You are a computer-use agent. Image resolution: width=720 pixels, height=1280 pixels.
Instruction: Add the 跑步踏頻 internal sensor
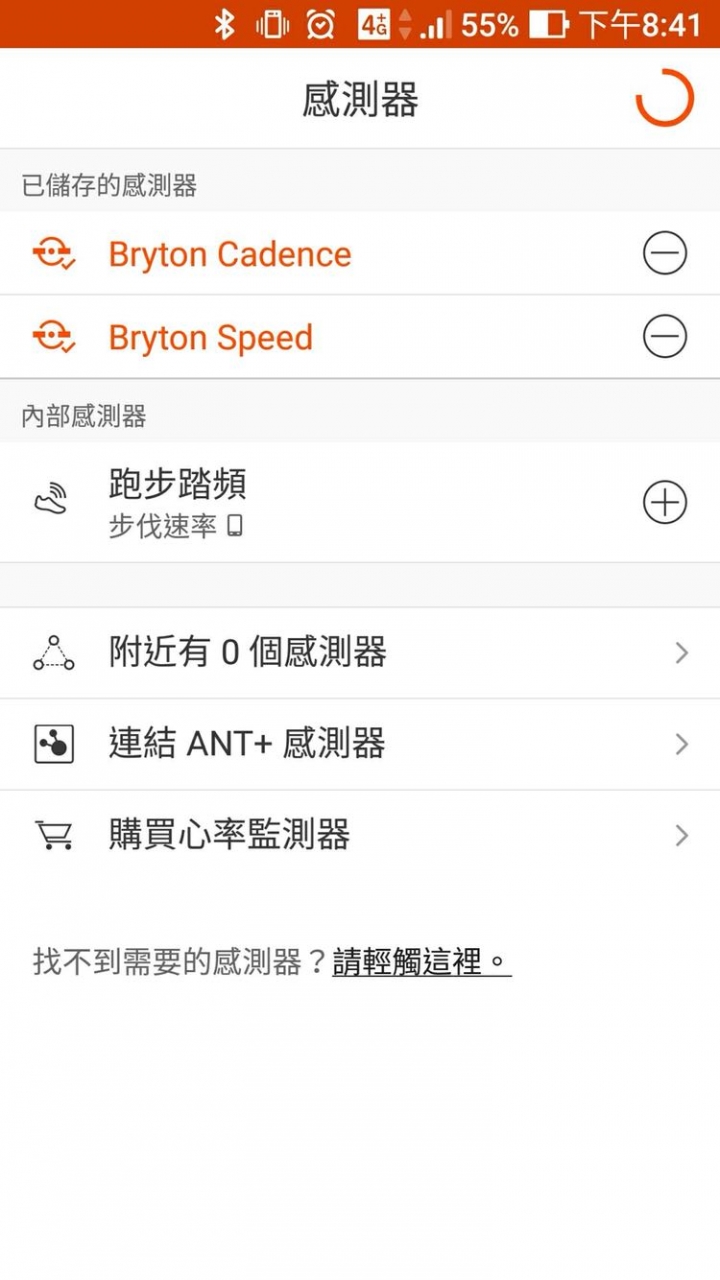coord(664,502)
